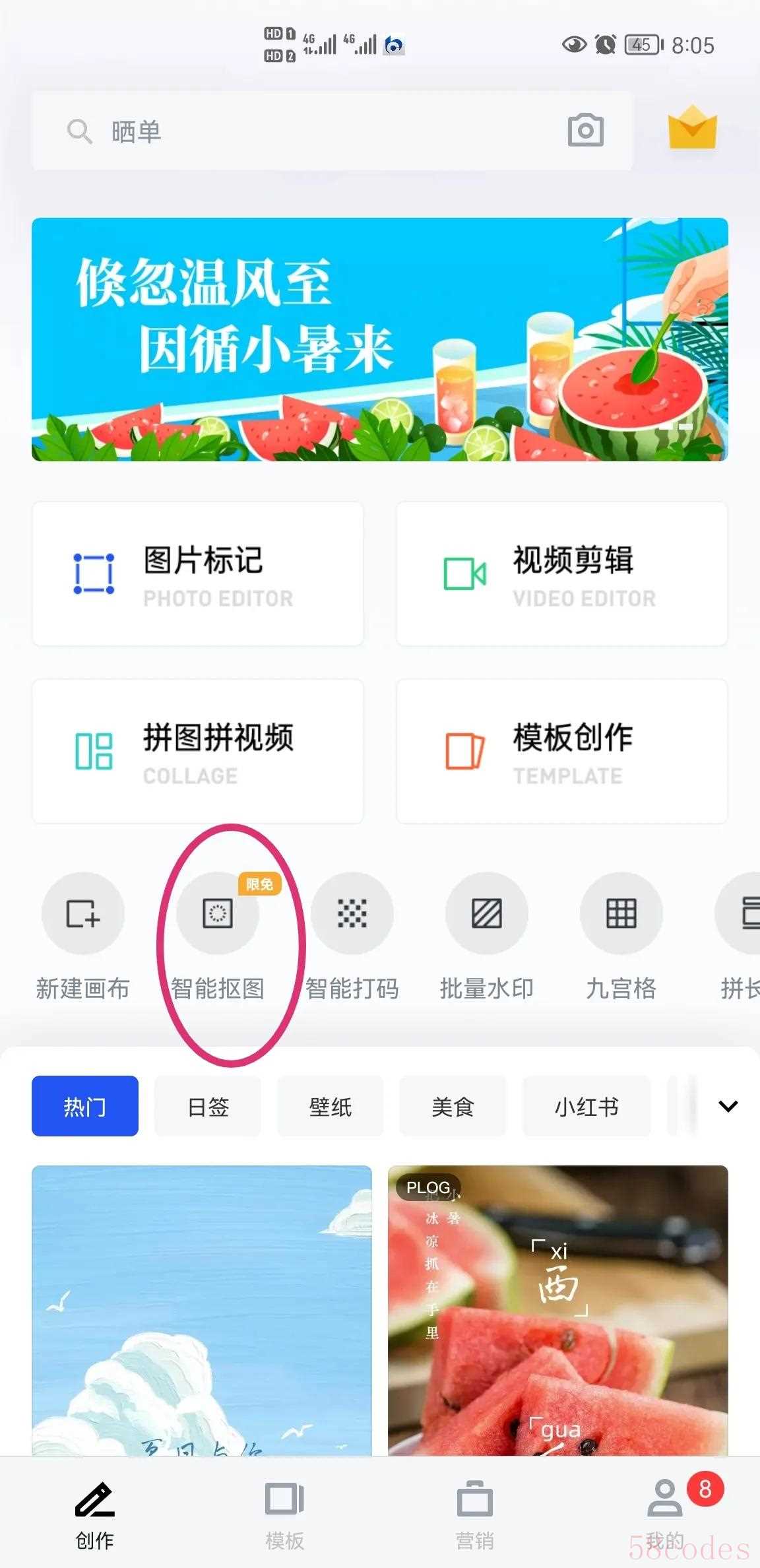Select the 日签 category chip
The height and width of the screenshot is (1568, 760).
208,1106
